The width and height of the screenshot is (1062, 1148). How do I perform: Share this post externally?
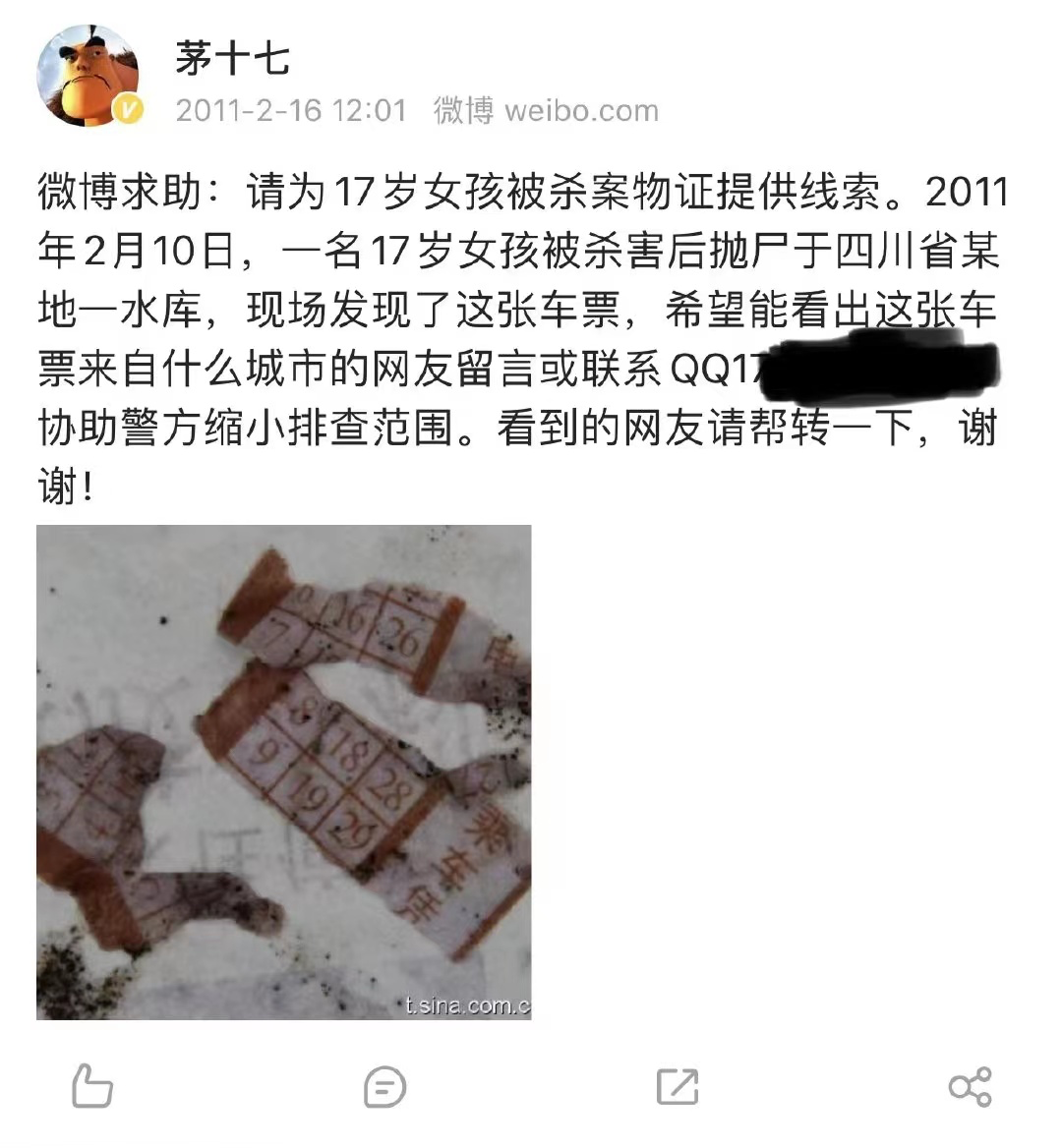pyautogui.click(x=970, y=1087)
